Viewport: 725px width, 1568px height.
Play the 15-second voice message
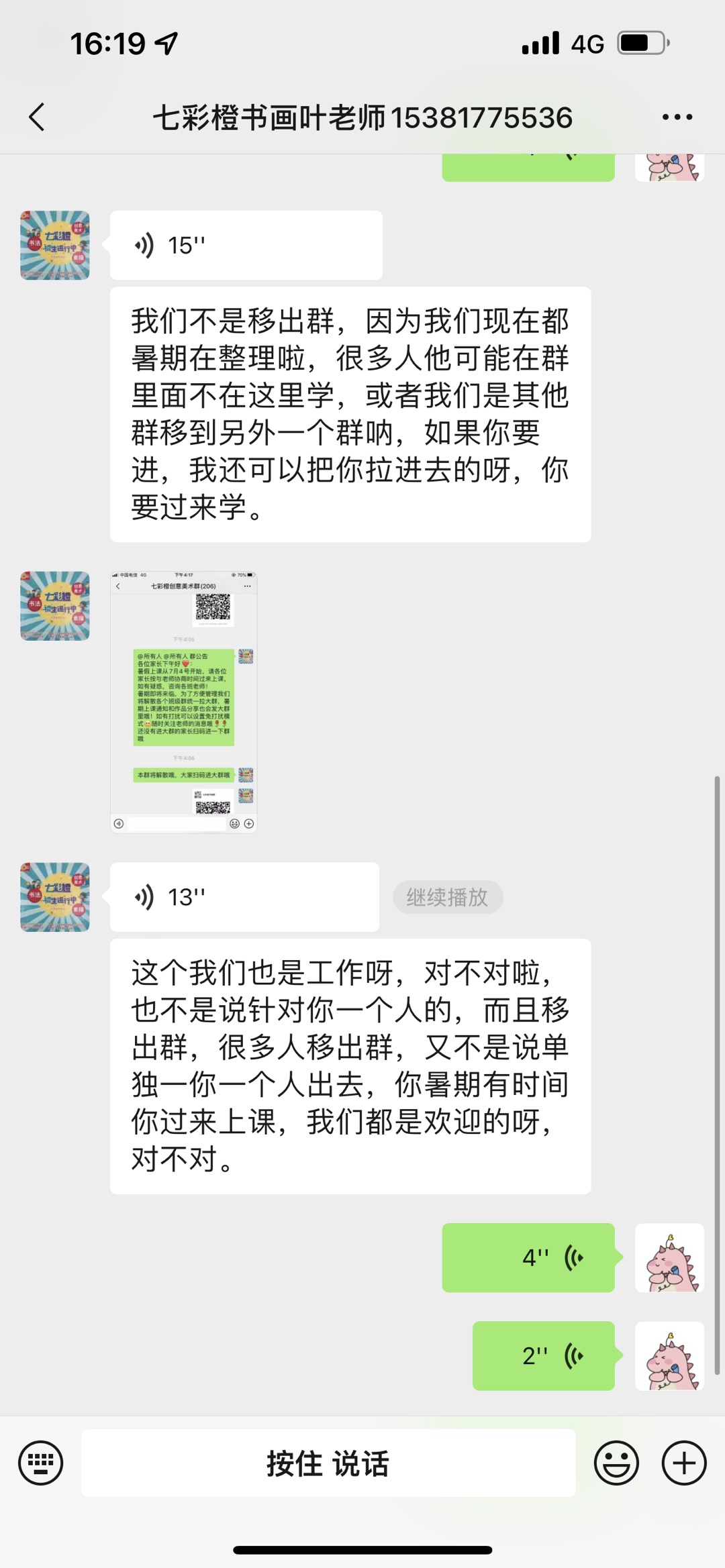click(x=246, y=246)
